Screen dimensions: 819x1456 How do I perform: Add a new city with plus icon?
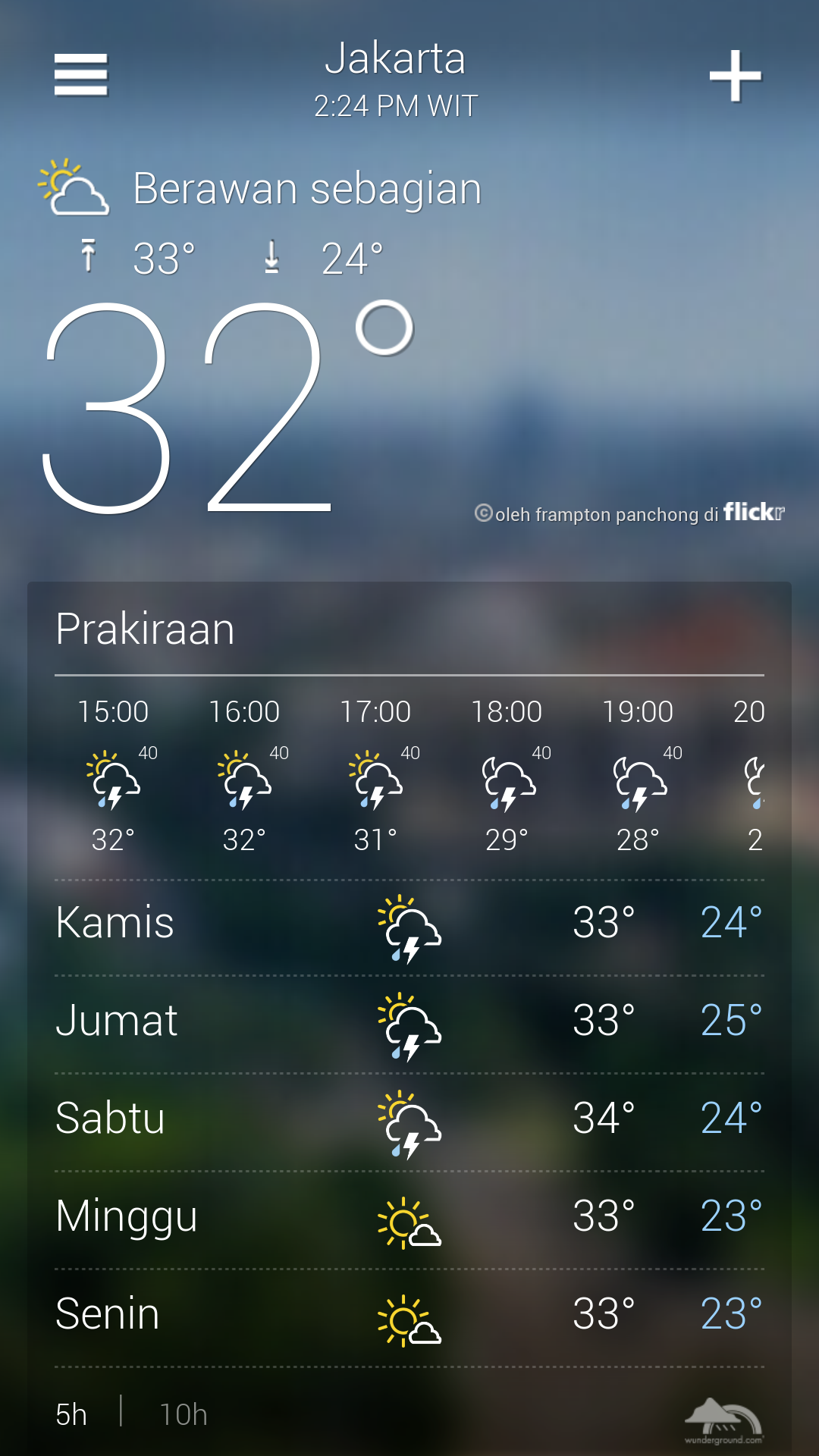pyautogui.click(x=735, y=76)
